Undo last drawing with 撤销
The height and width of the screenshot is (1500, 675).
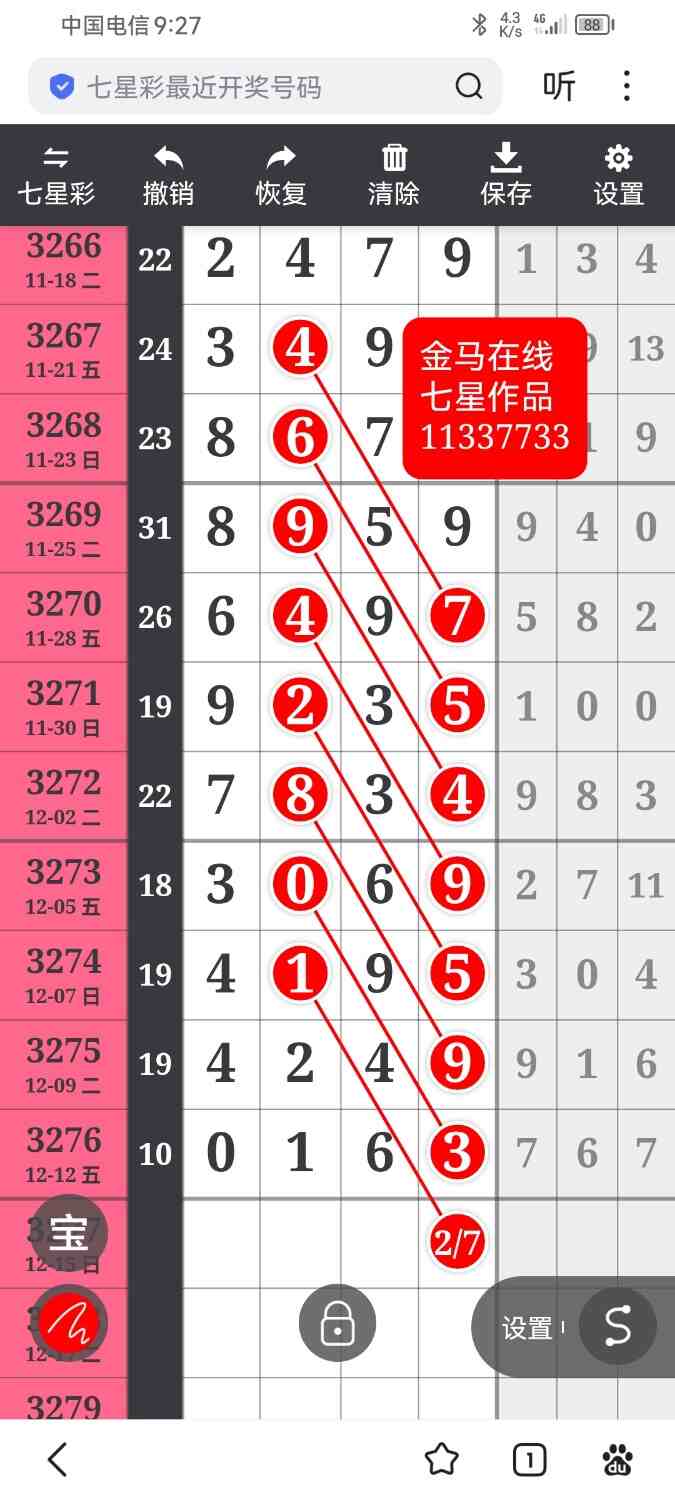coord(168,175)
